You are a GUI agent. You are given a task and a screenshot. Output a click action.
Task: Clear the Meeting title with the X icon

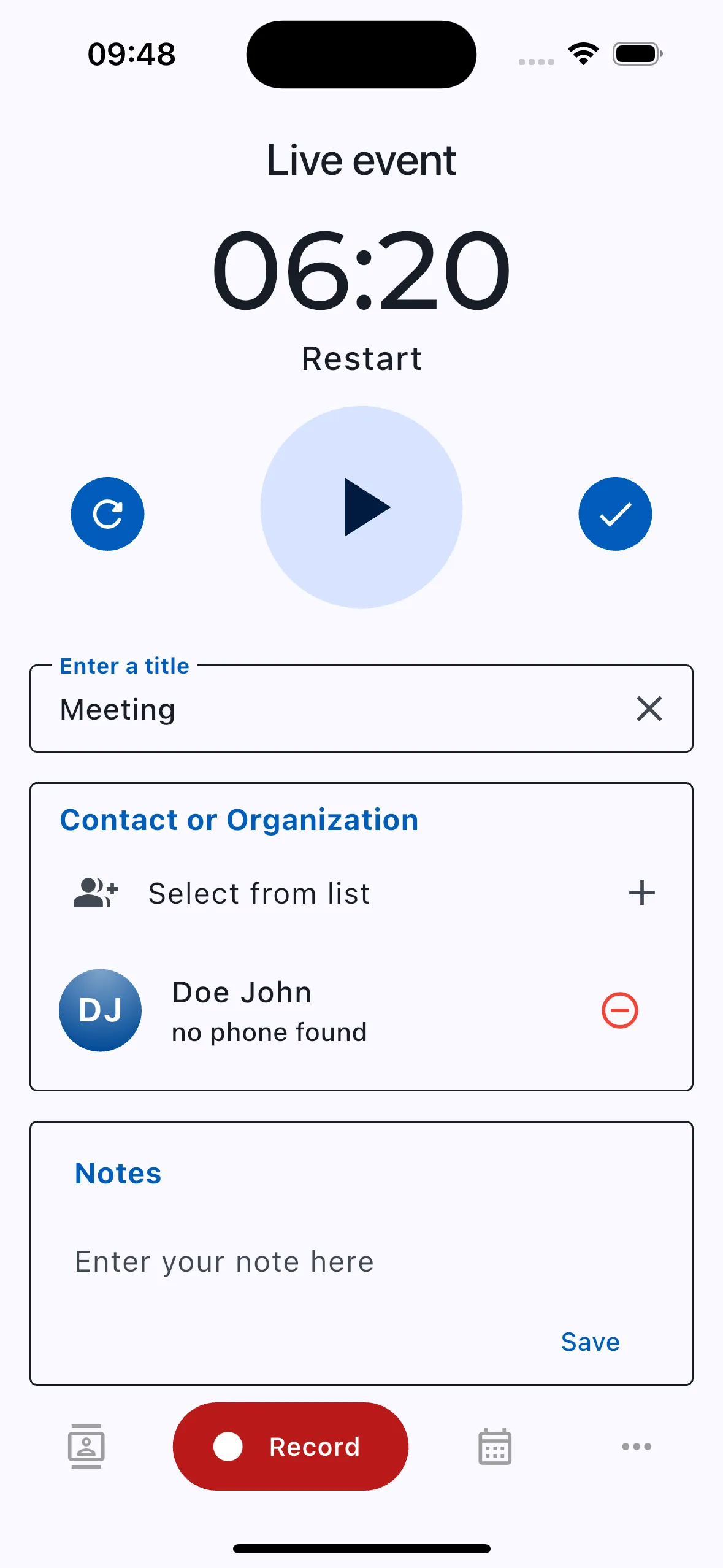(x=650, y=709)
